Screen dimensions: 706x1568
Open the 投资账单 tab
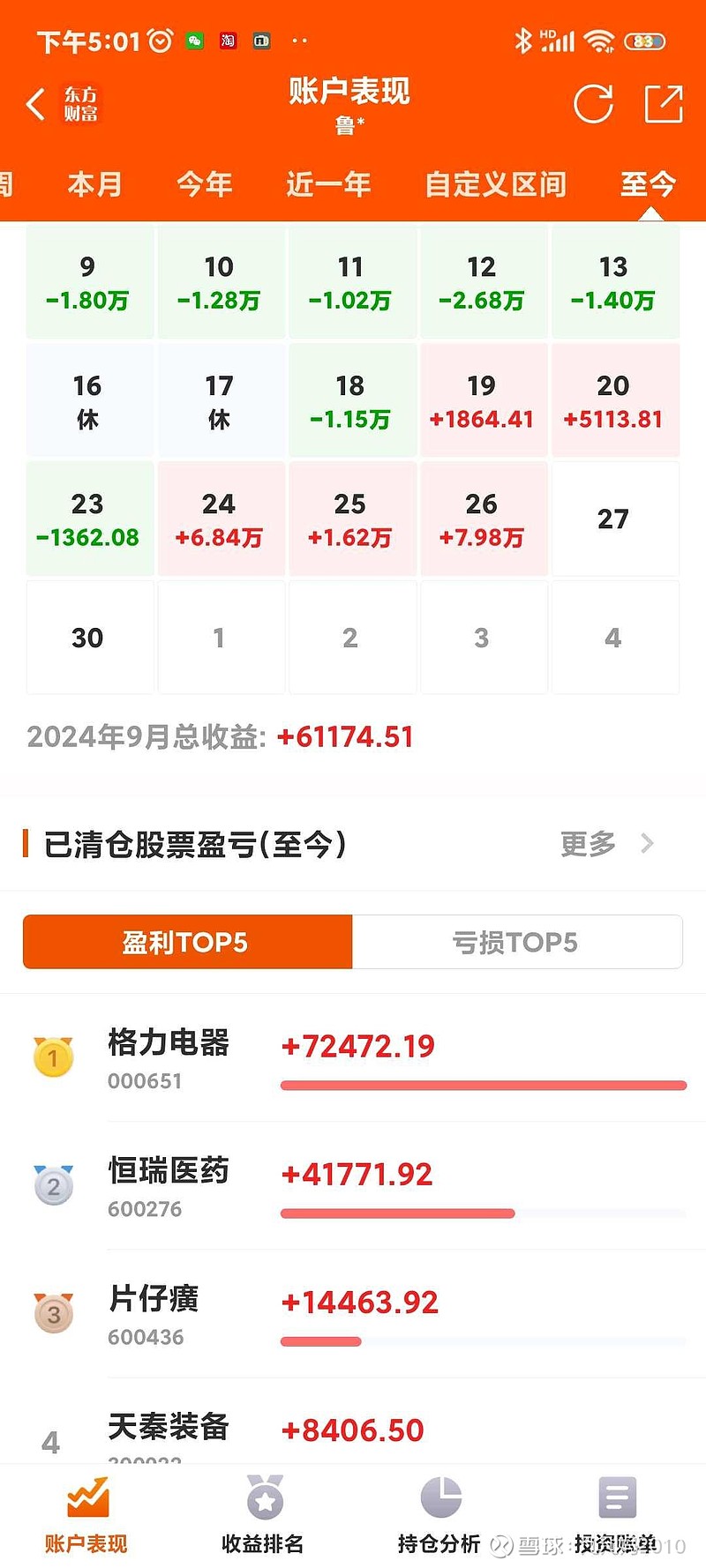pyautogui.click(x=616, y=1515)
